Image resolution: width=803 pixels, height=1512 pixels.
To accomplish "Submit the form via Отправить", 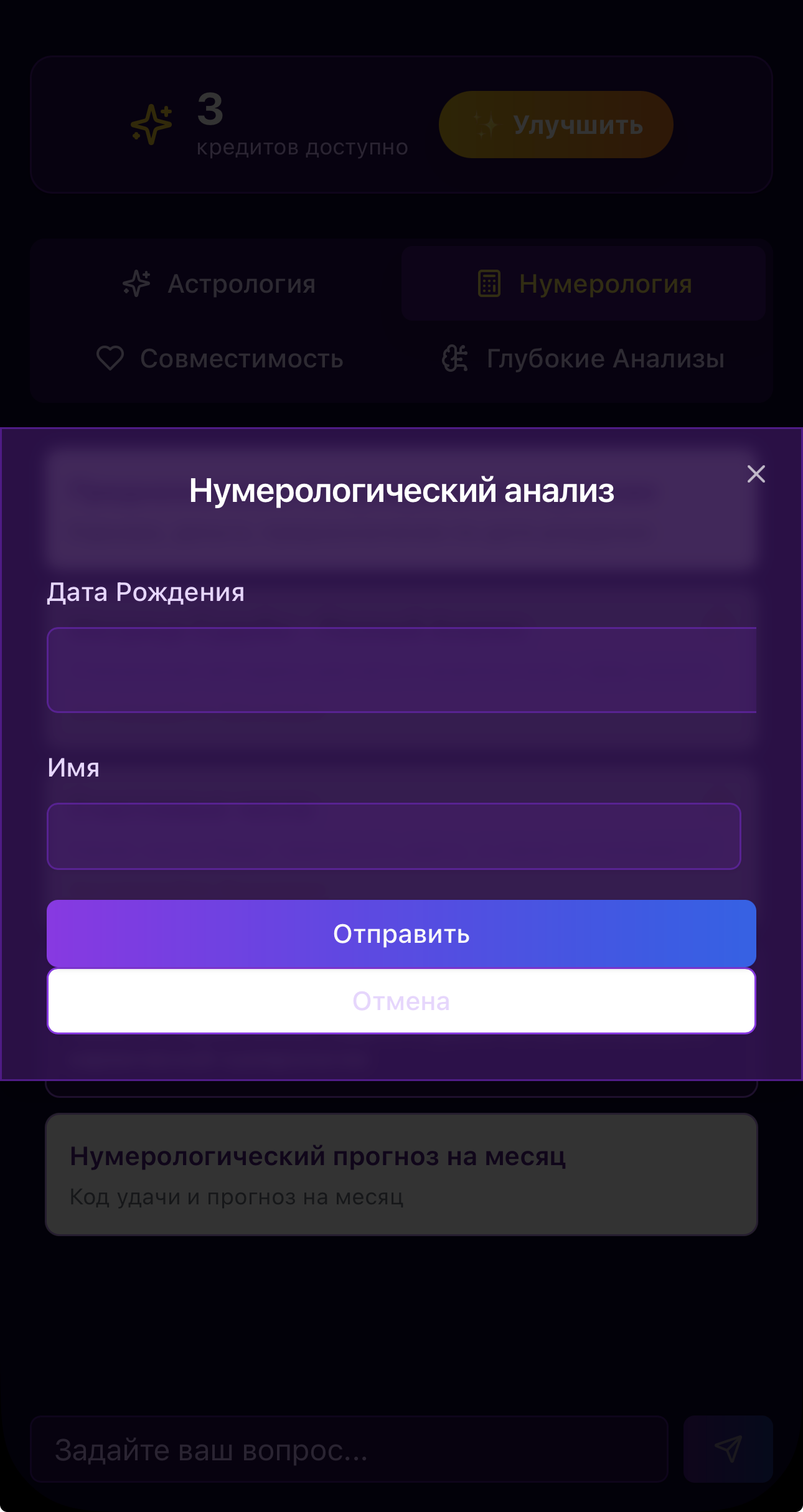I will click(401, 934).
